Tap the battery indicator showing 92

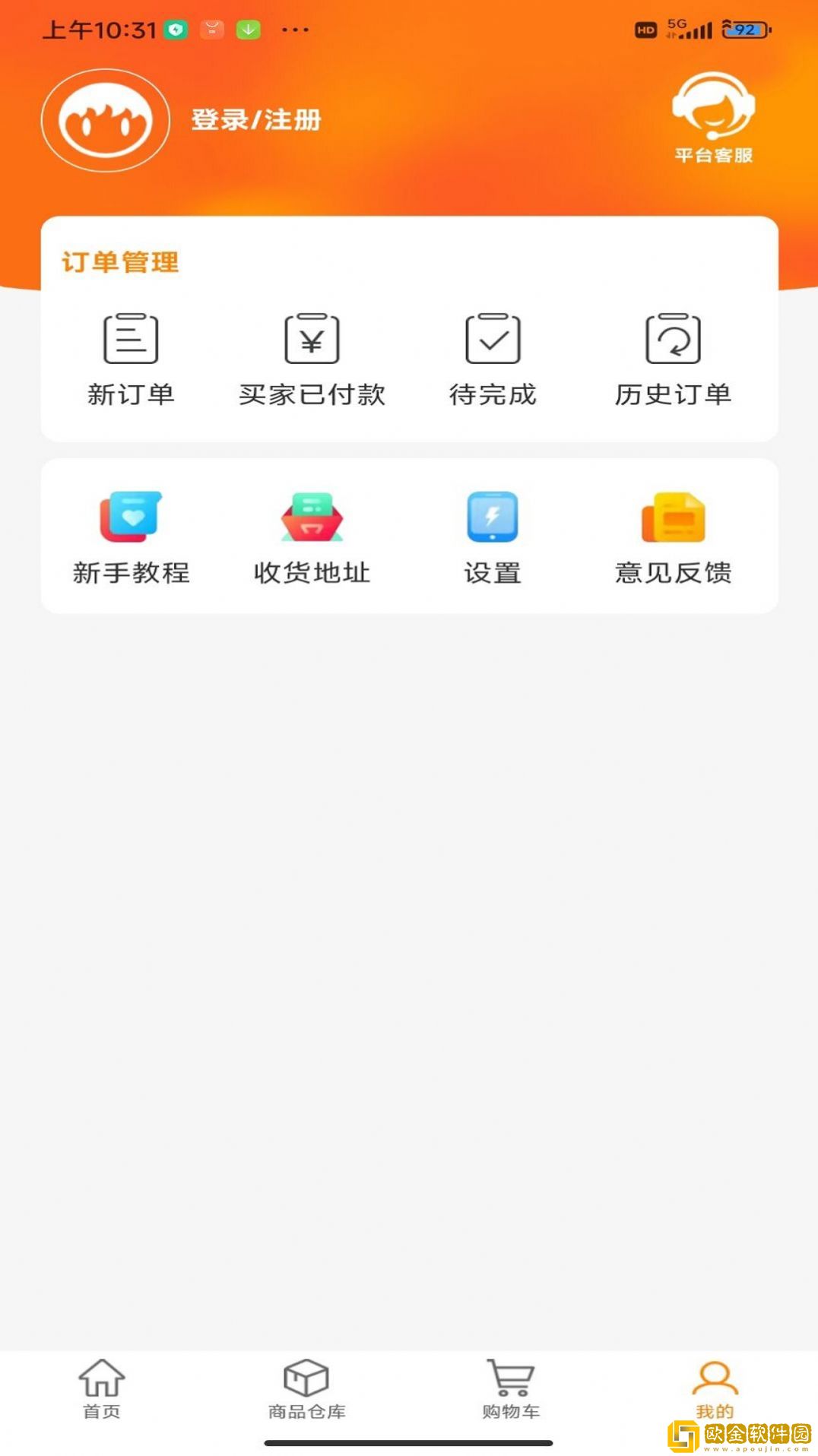click(x=733, y=27)
